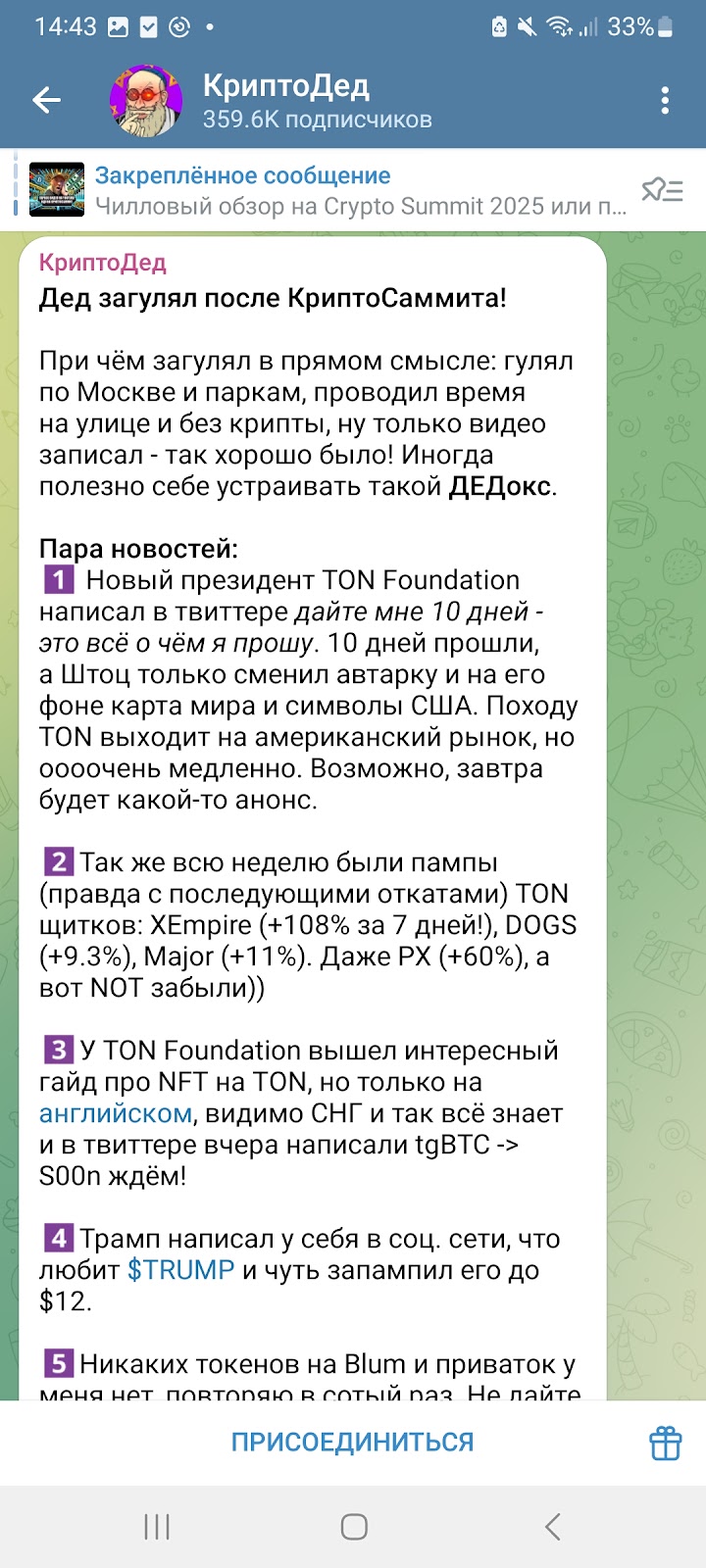
Task: Tap the $TRUMP cashtag link
Action: pyautogui.click(x=181, y=1271)
